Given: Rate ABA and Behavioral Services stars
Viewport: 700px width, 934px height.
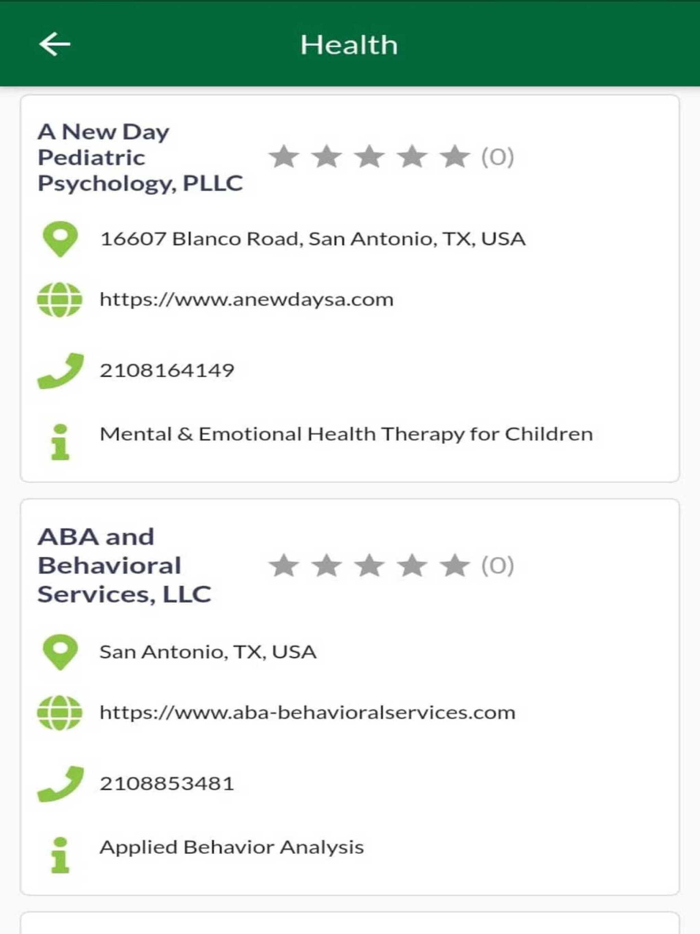Looking at the screenshot, I should (x=369, y=566).
